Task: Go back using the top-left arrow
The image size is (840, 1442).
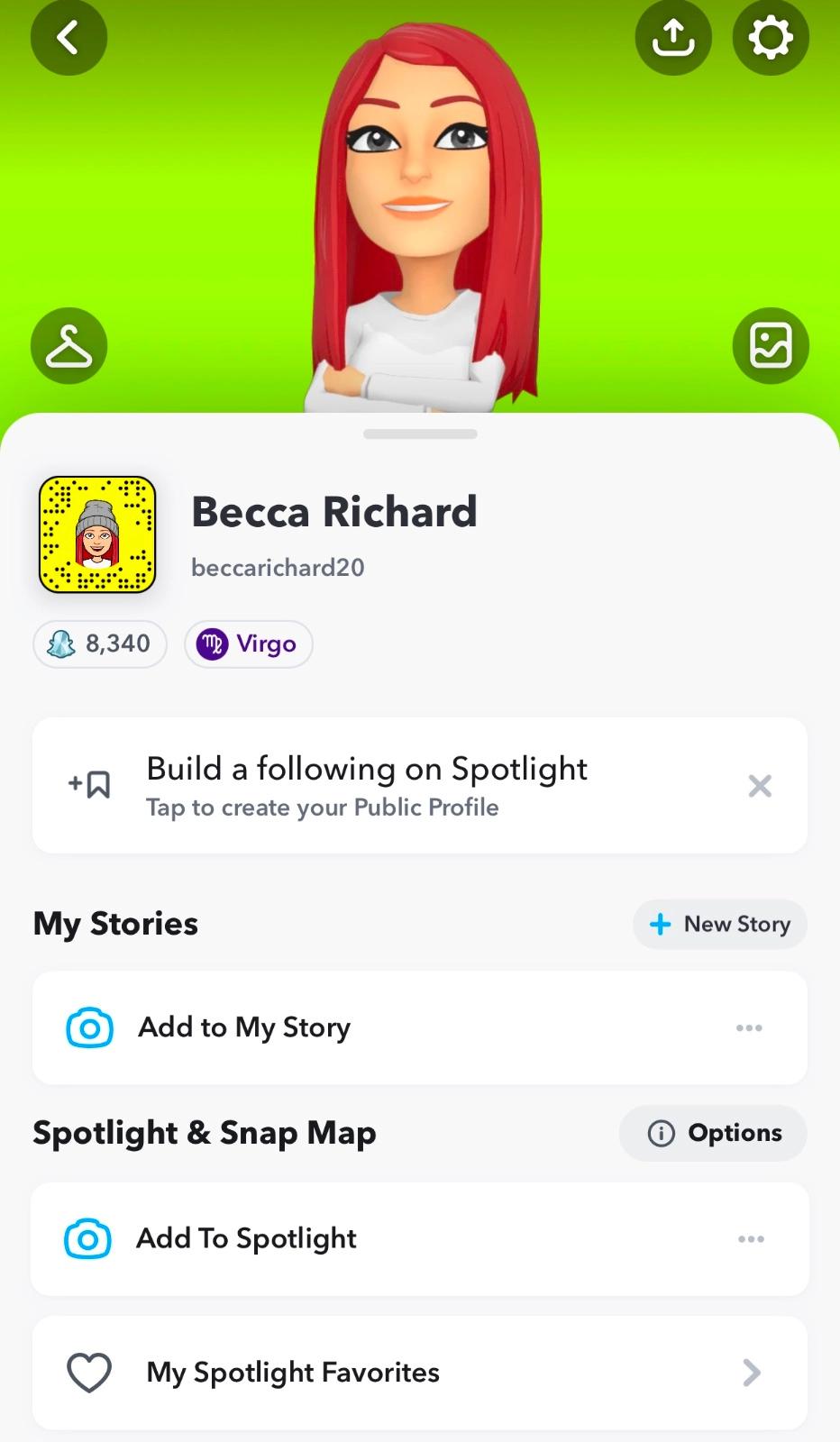Action: [68, 38]
